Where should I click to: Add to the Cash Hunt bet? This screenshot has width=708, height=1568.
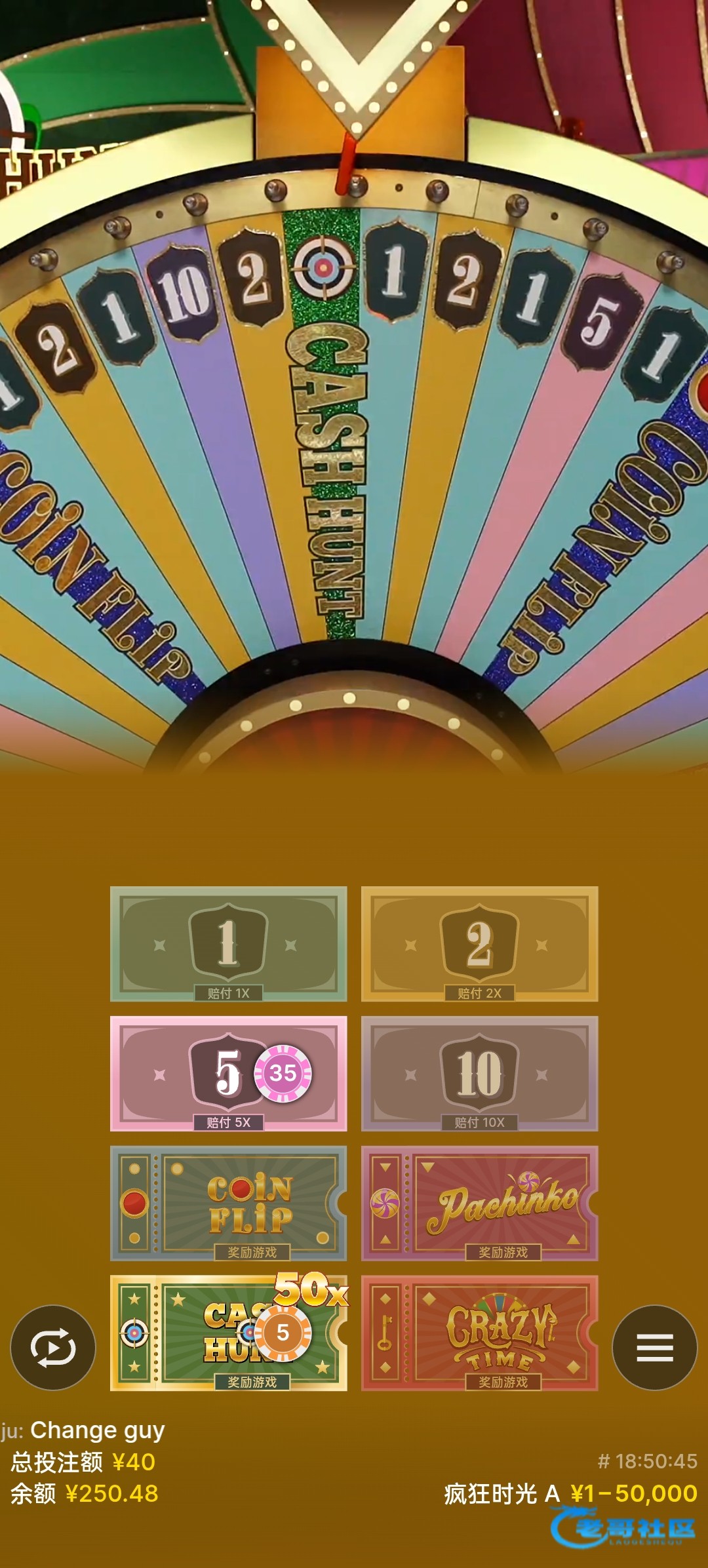click(228, 1333)
